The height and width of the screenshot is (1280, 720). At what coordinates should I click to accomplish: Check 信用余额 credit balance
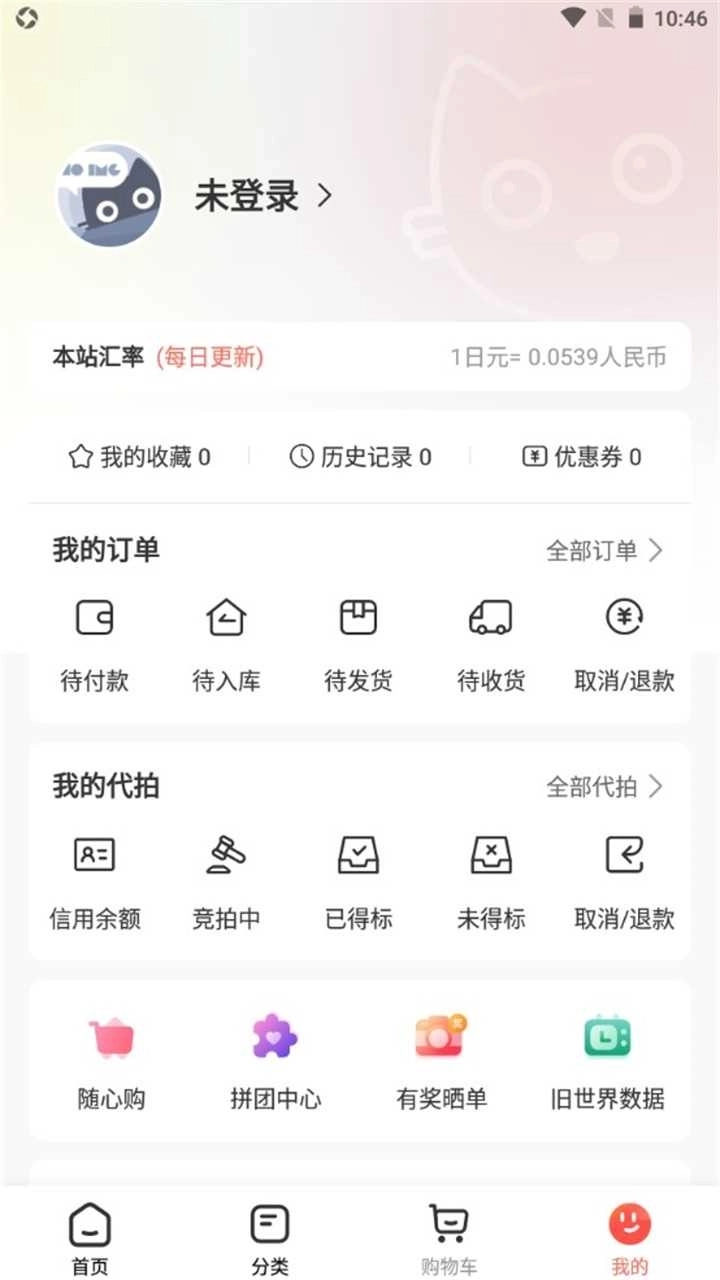[x=95, y=878]
